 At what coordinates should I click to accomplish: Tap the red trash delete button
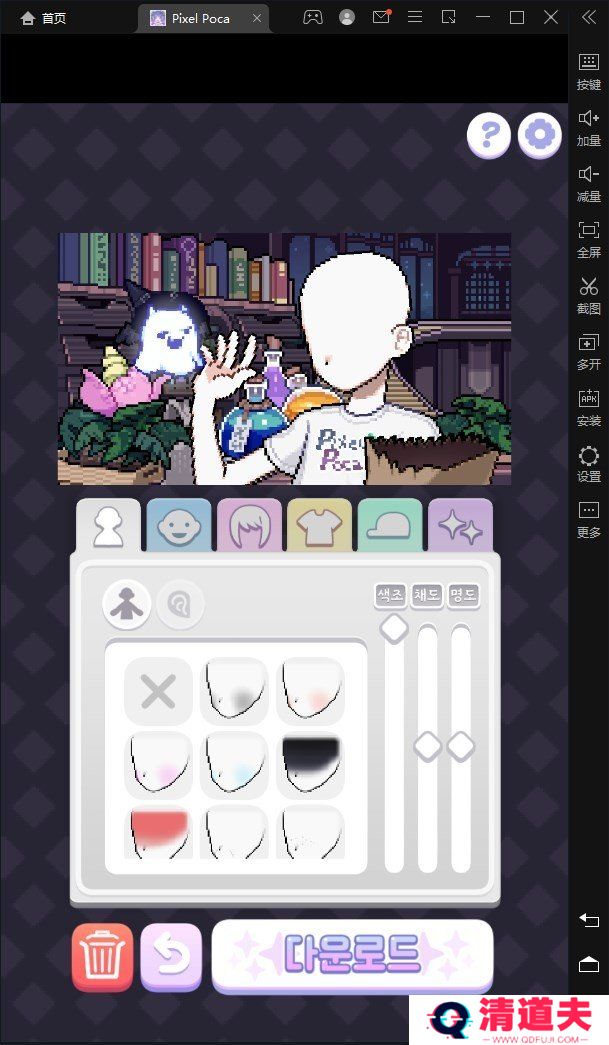(x=102, y=957)
